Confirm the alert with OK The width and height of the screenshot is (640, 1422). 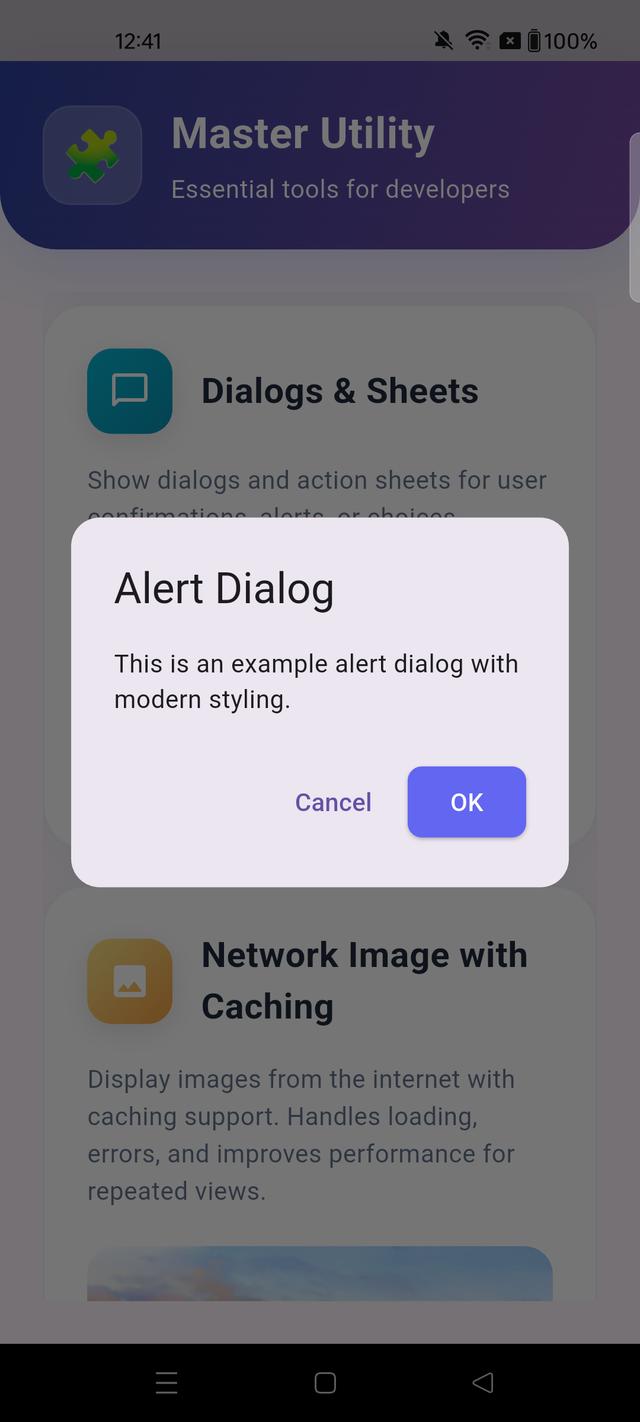(466, 802)
